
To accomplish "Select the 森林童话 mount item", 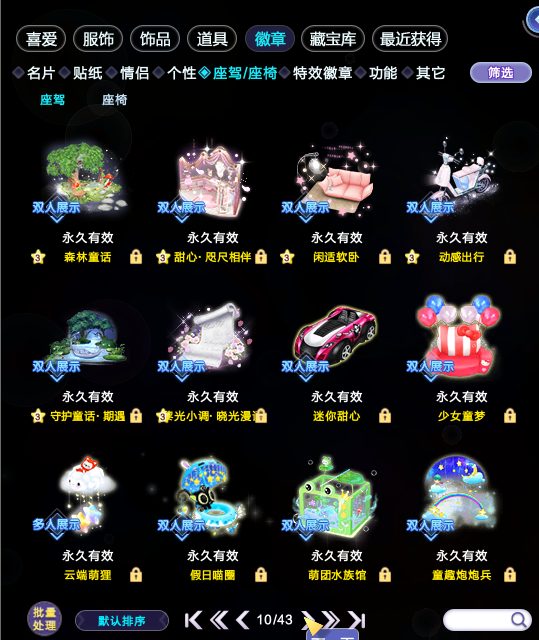I will point(87,180).
